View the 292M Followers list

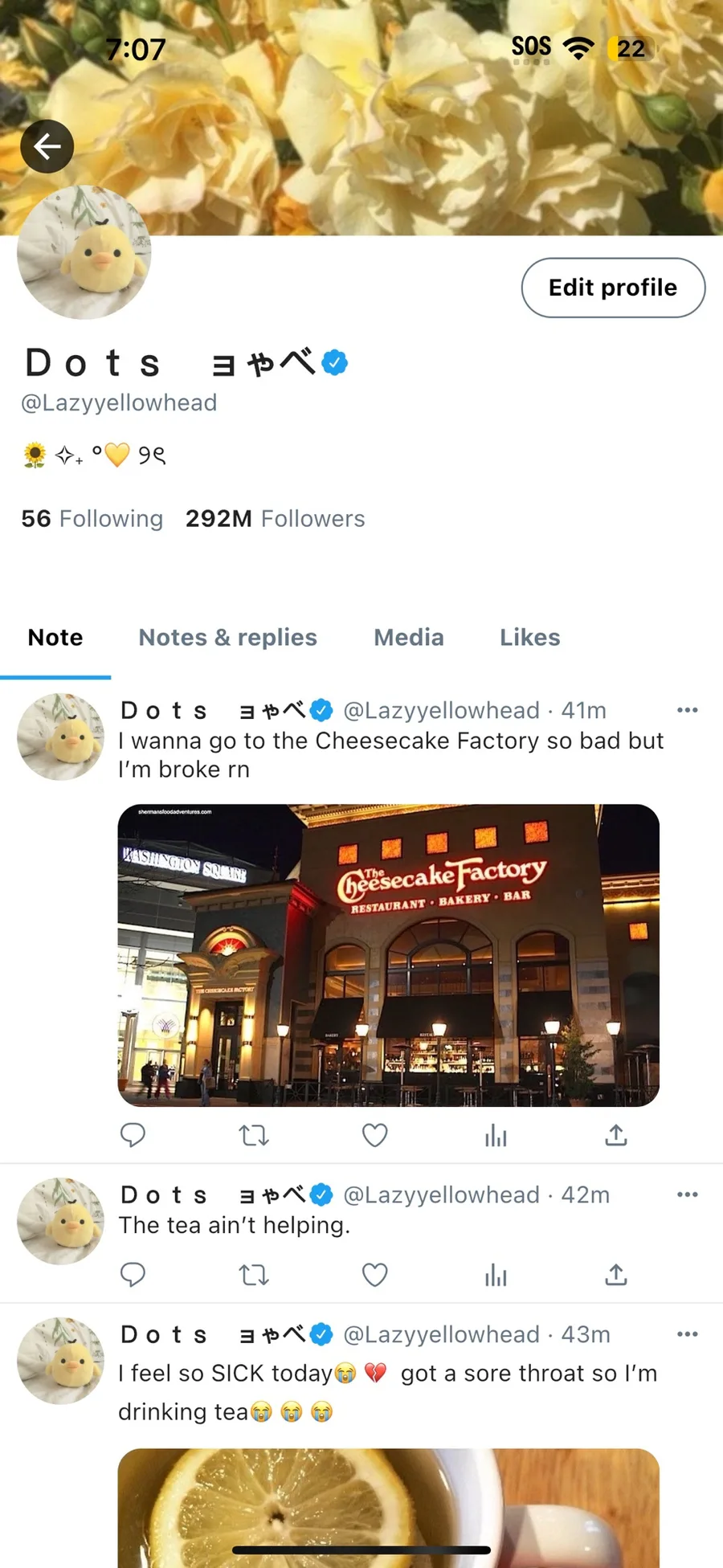click(x=275, y=519)
